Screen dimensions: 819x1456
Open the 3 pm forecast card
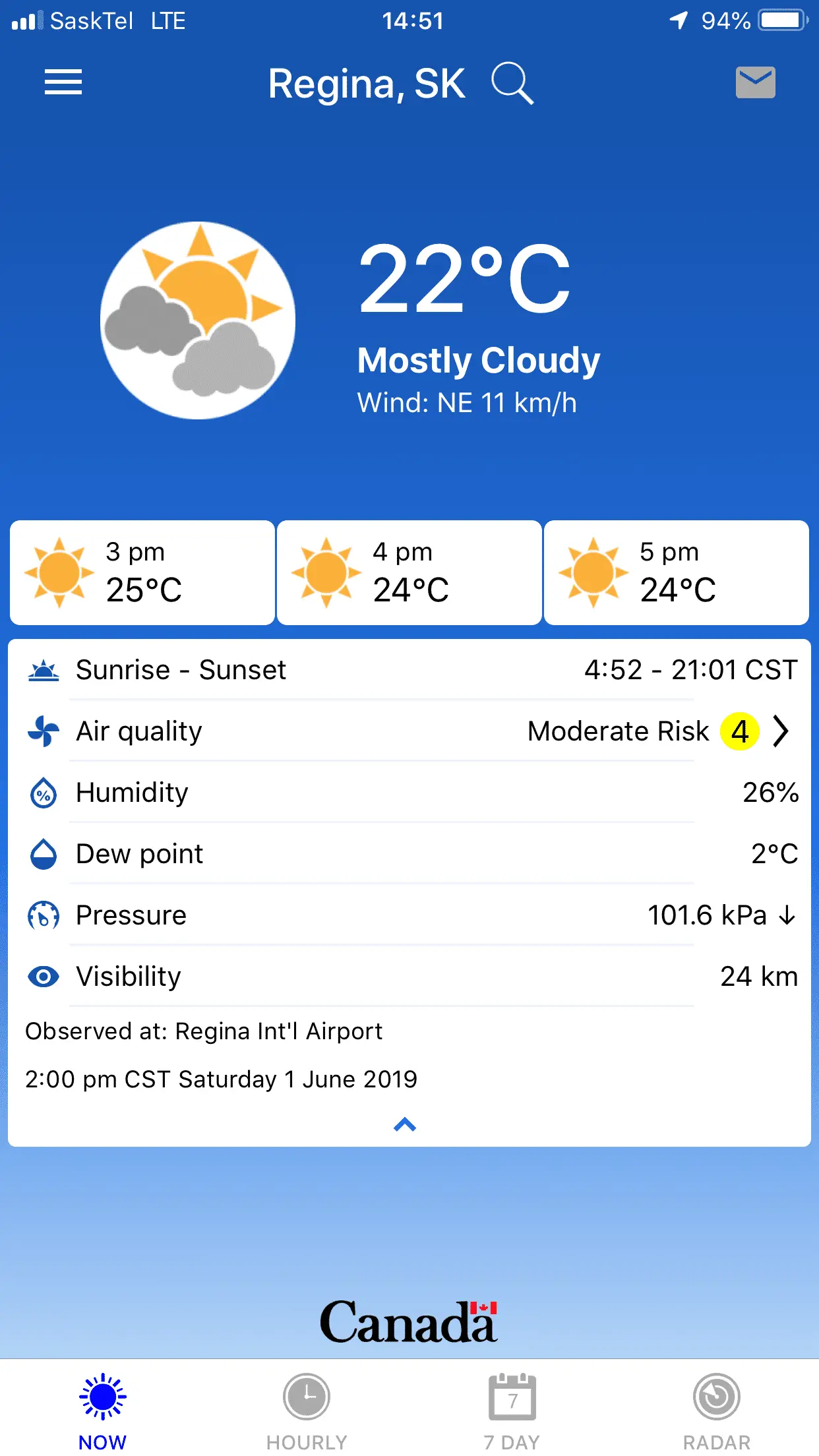pyautogui.click(x=142, y=572)
